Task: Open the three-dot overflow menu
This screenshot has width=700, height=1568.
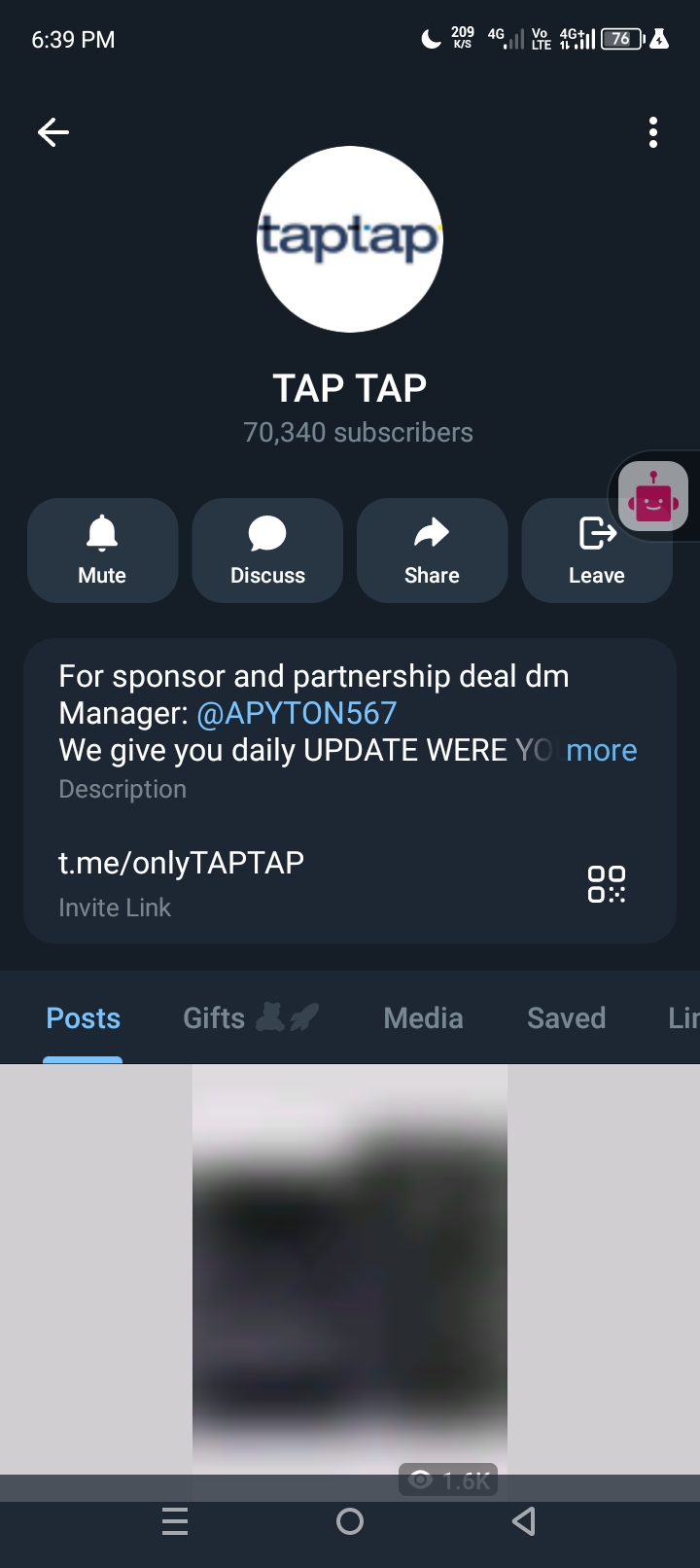Action: pos(653,132)
